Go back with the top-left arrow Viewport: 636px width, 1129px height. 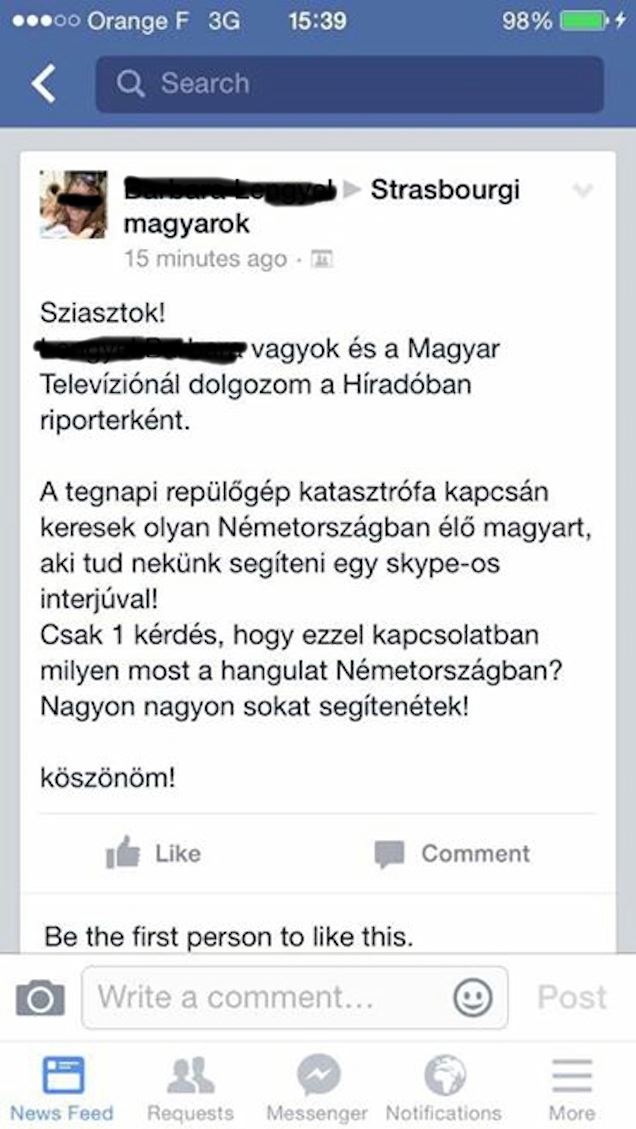(44, 84)
